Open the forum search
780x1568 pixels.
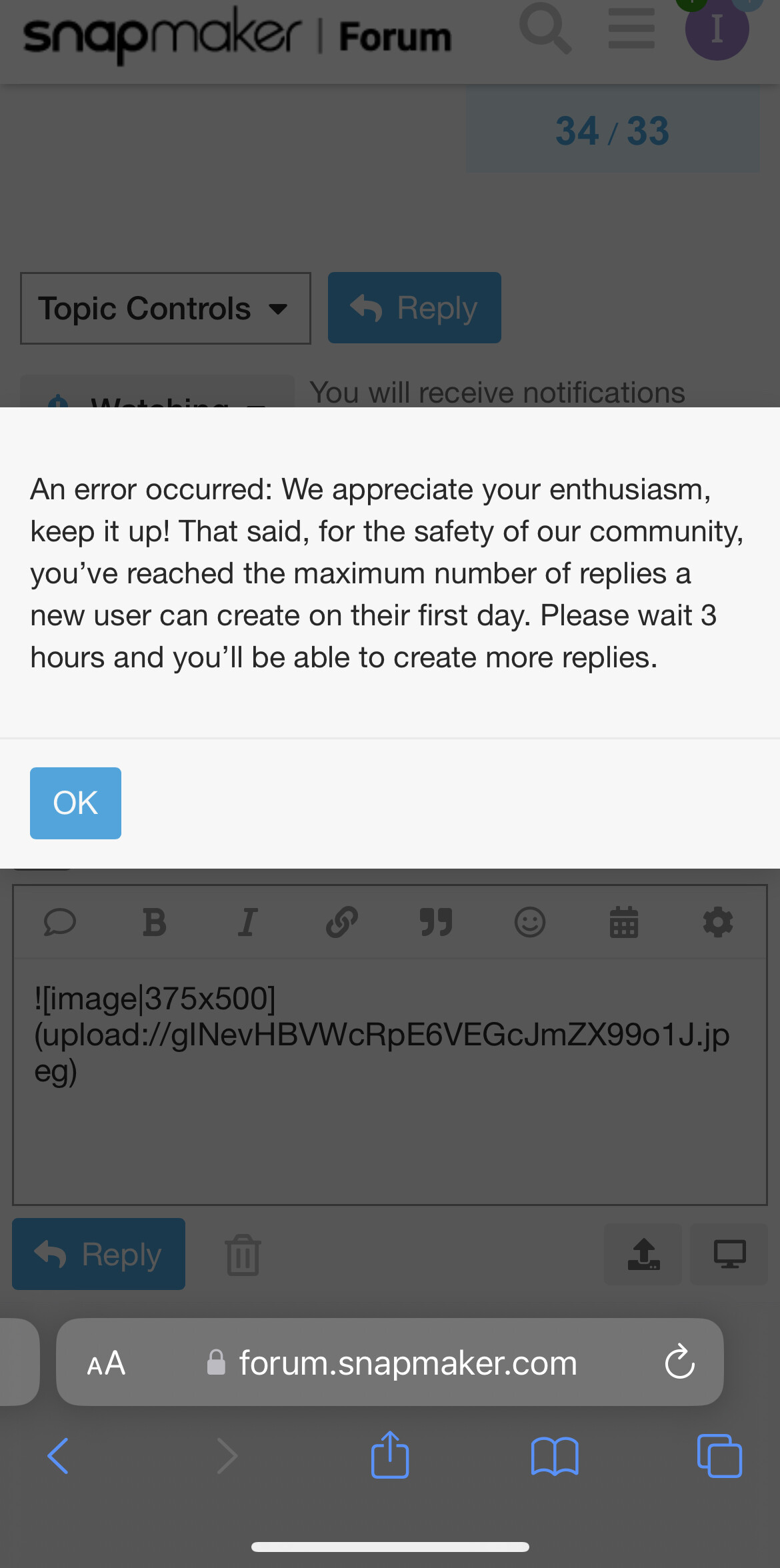tap(545, 29)
